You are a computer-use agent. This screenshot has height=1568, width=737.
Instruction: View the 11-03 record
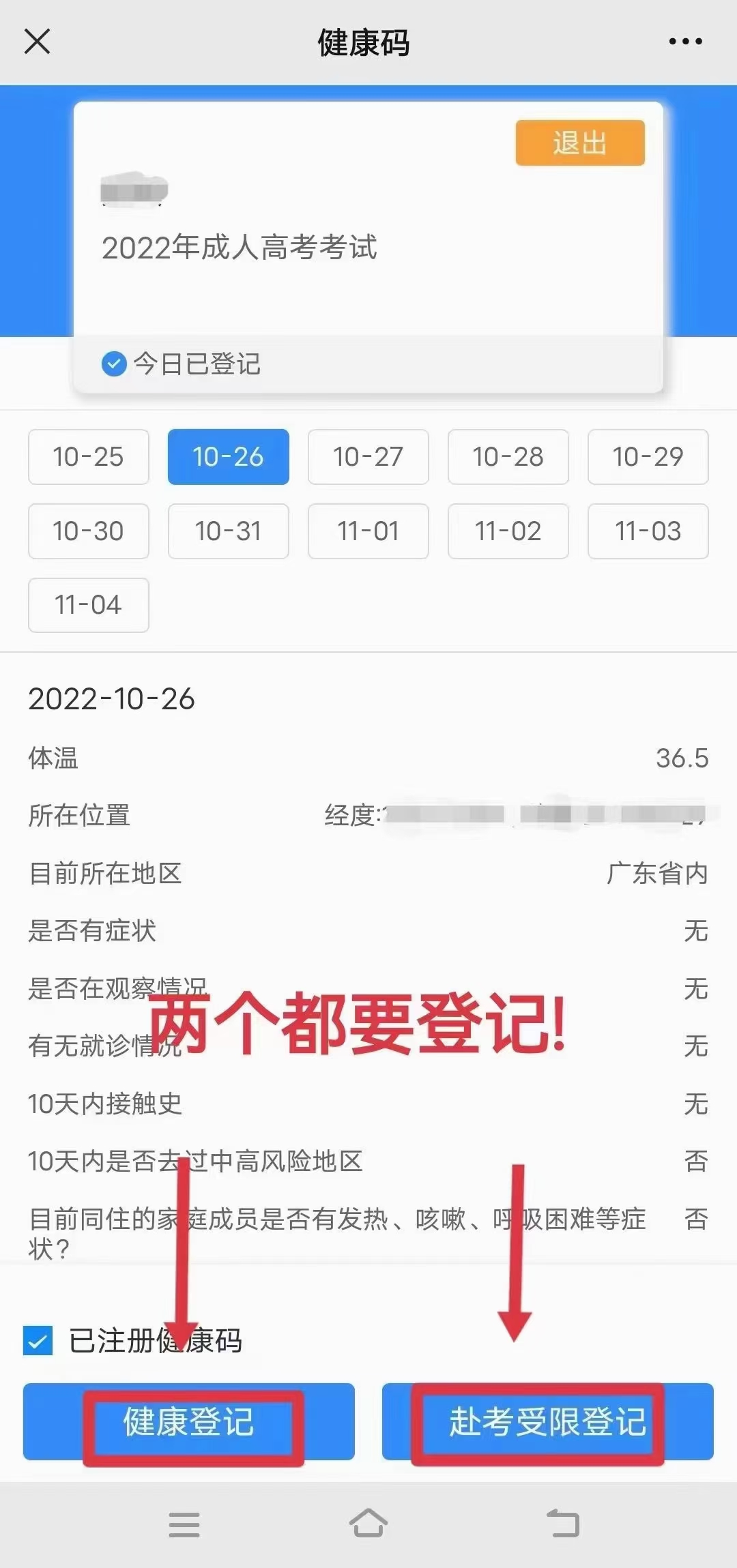point(648,531)
